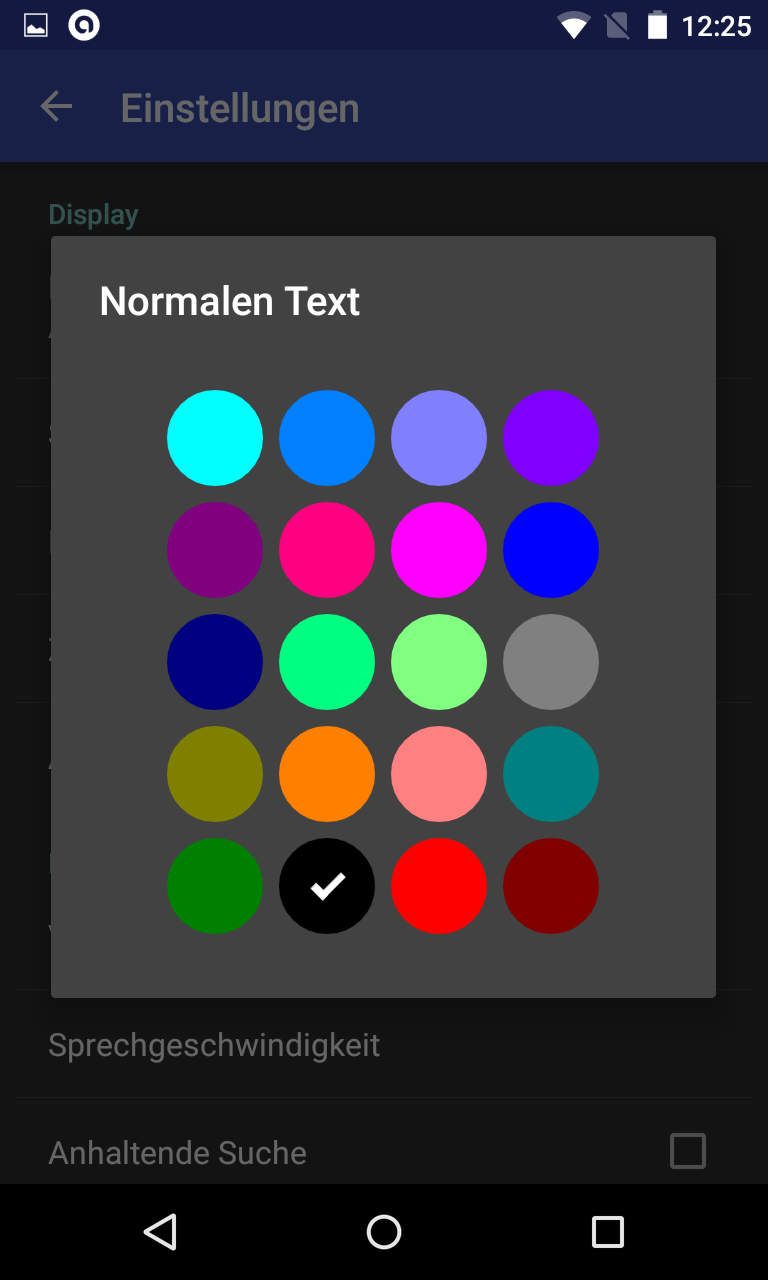
Task: Pick the salmon pink color swatch
Action: coord(439,774)
